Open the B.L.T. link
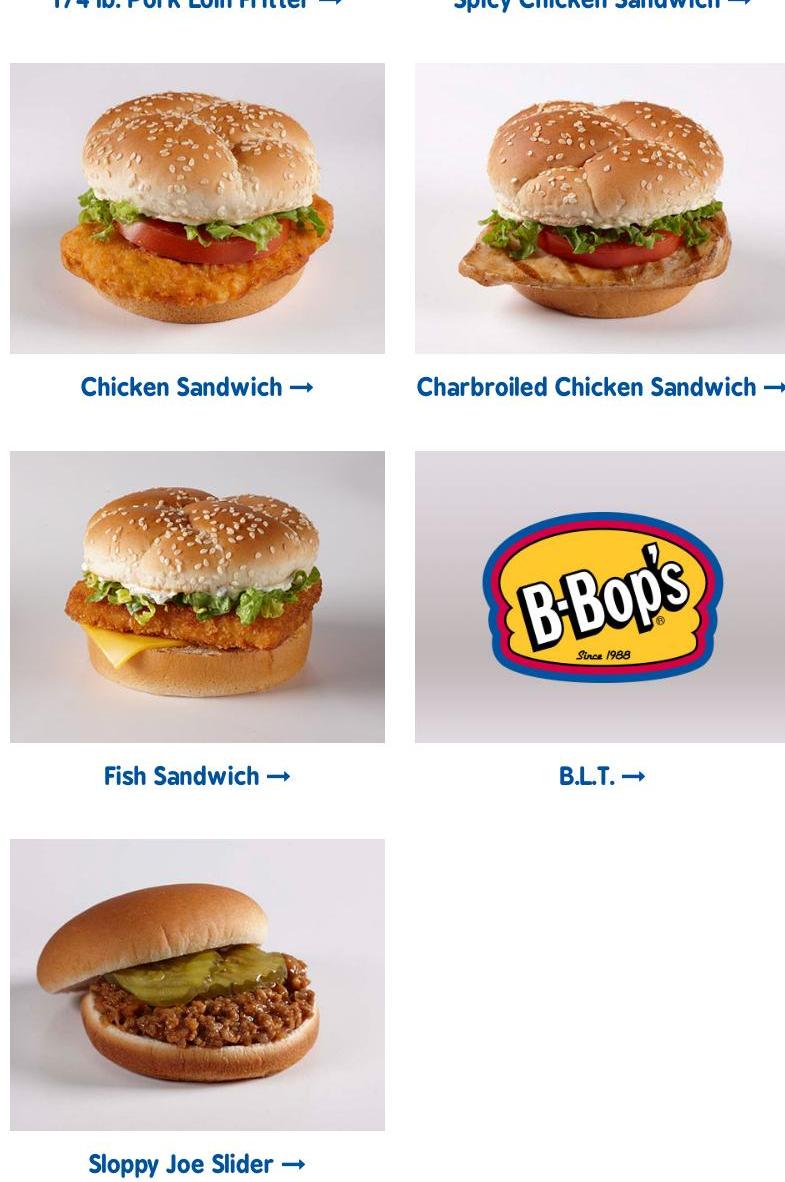 pyautogui.click(x=601, y=776)
